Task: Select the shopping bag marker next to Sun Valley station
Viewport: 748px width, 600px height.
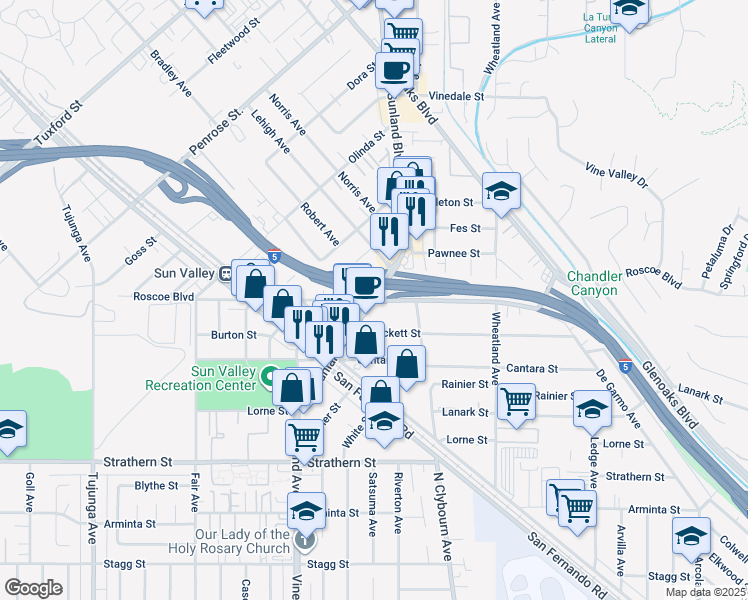Action: [x=255, y=286]
